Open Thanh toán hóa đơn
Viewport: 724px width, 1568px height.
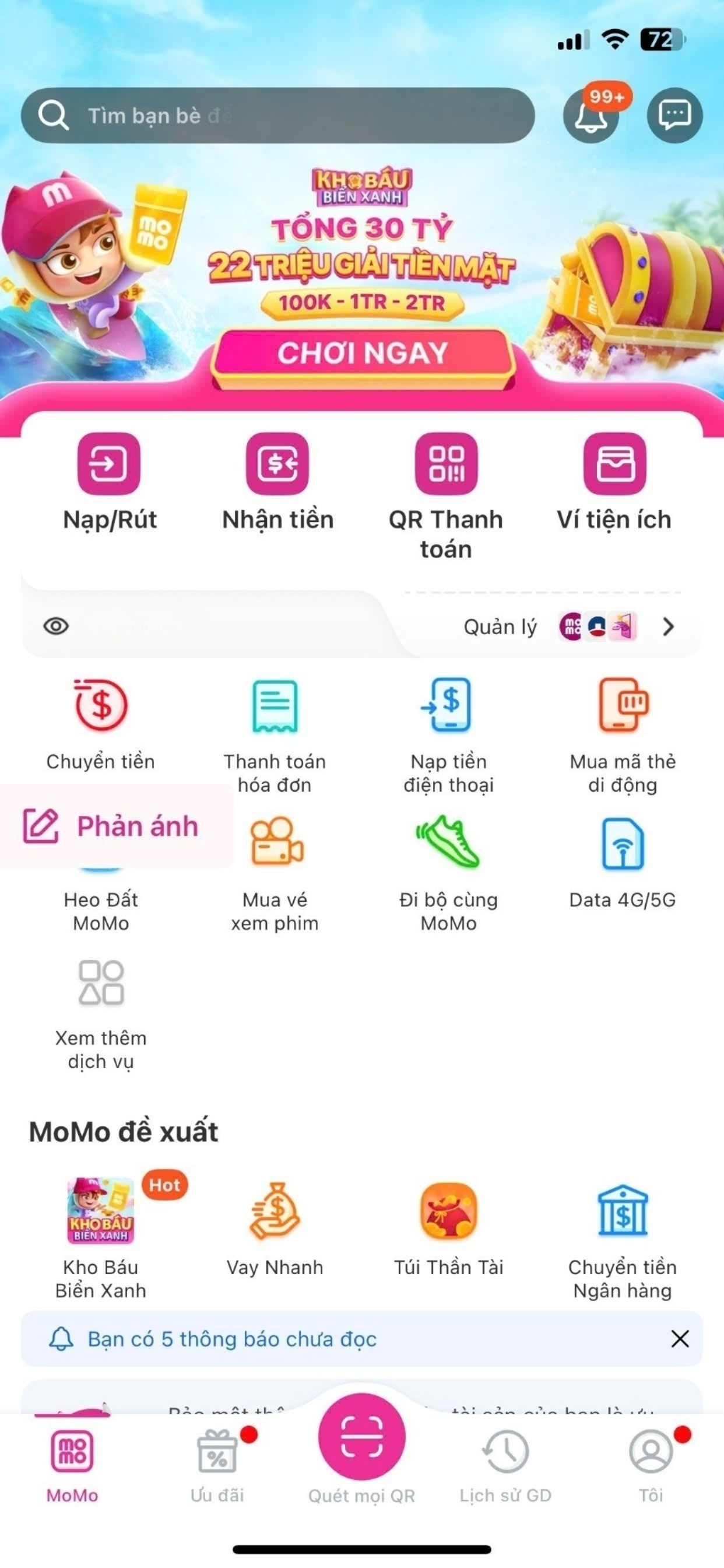(x=275, y=737)
